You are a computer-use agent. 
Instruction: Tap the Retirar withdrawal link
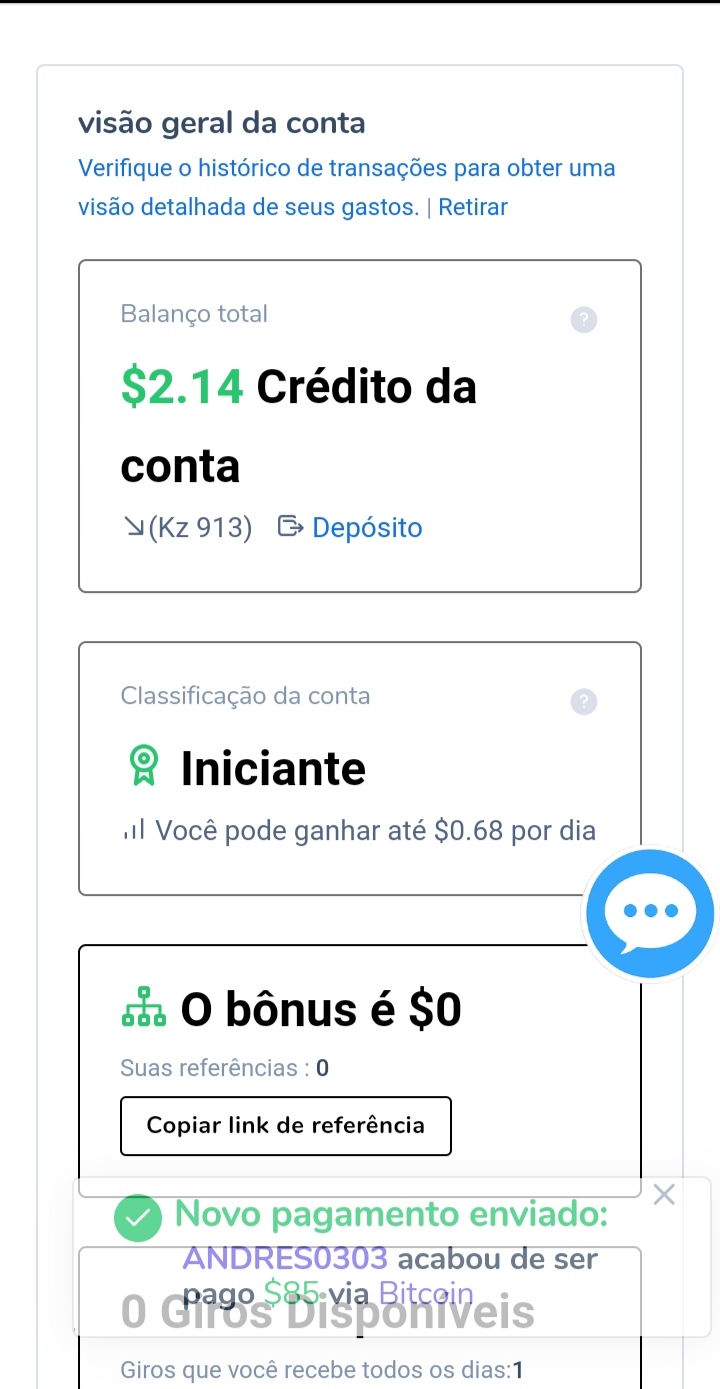point(473,207)
